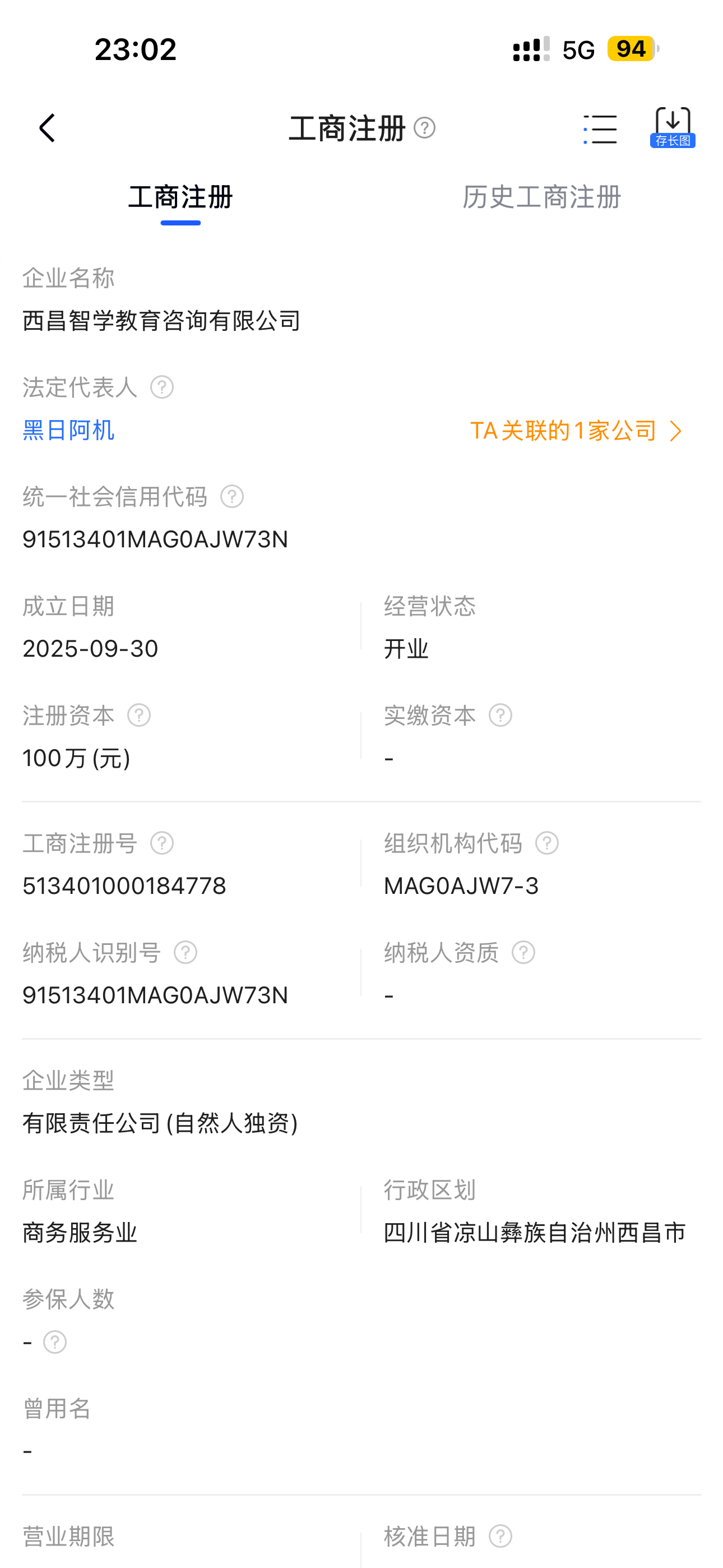Show help for 组织机构代码

(x=546, y=843)
